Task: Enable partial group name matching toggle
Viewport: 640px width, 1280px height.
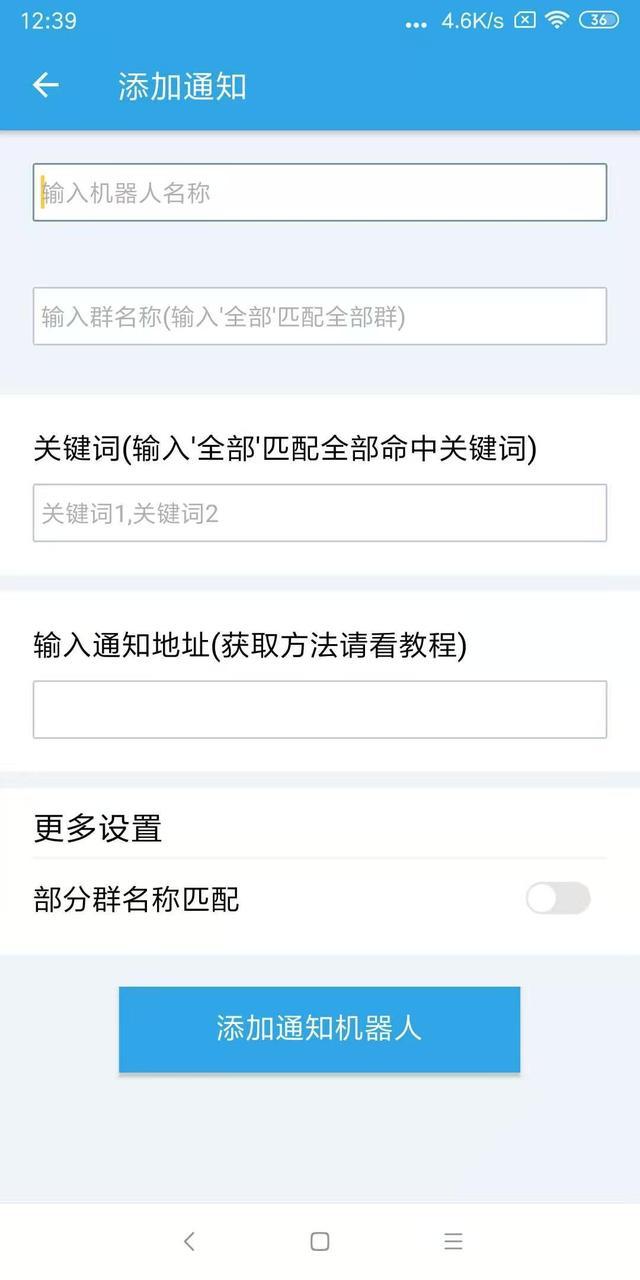Action: click(558, 898)
